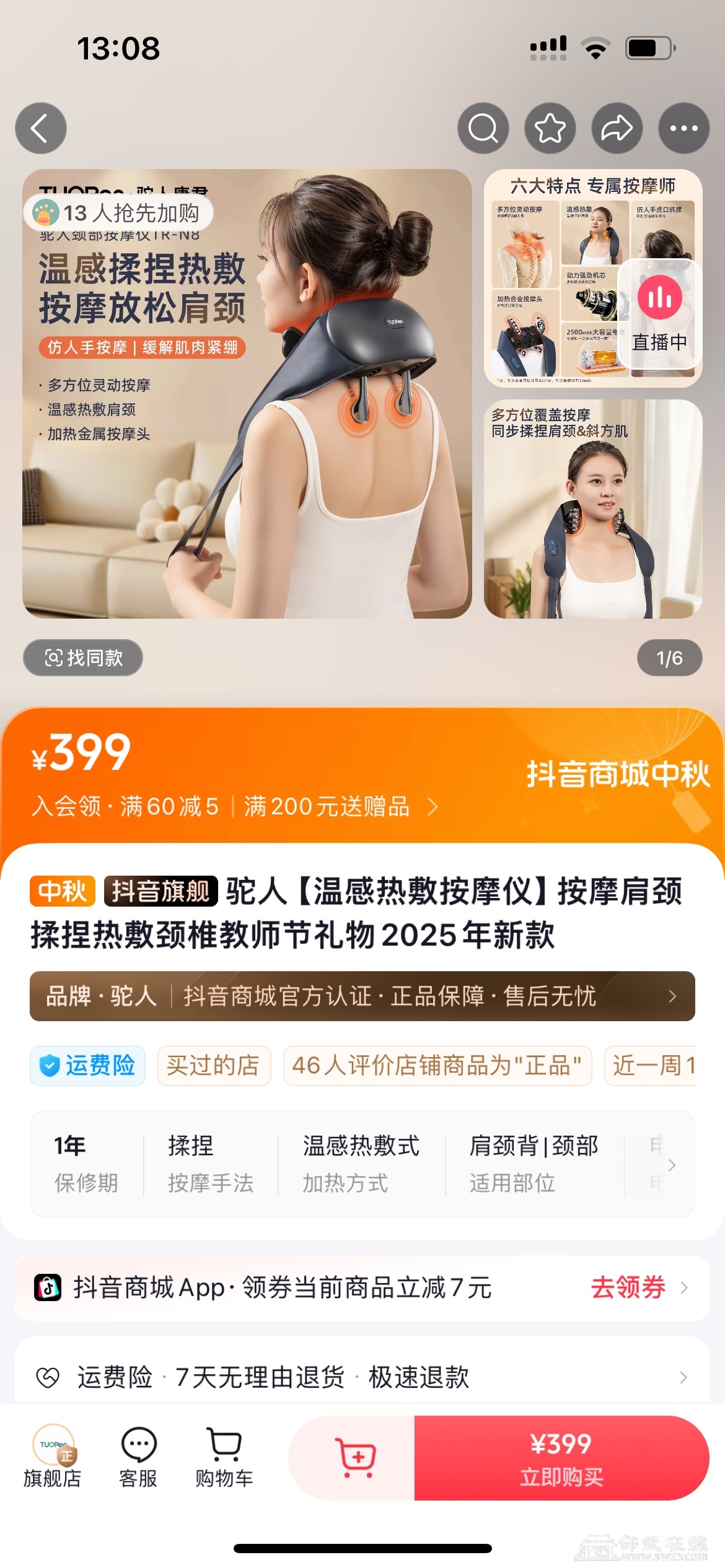Share this product
Image resolution: width=725 pixels, height=1568 pixels.
pos(617,128)
